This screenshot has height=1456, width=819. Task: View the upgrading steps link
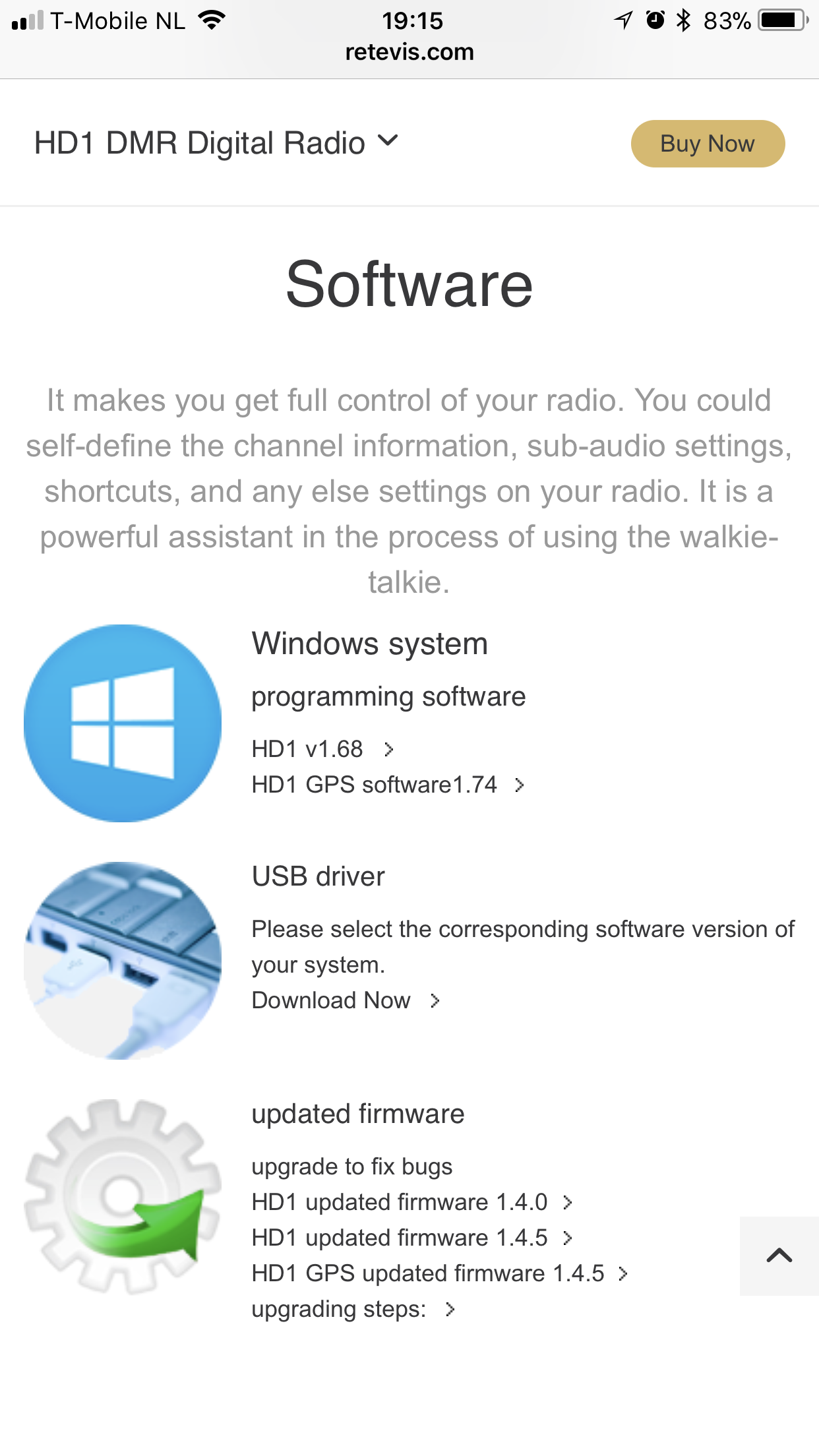pyautogui.click(x=353, y=1309)
